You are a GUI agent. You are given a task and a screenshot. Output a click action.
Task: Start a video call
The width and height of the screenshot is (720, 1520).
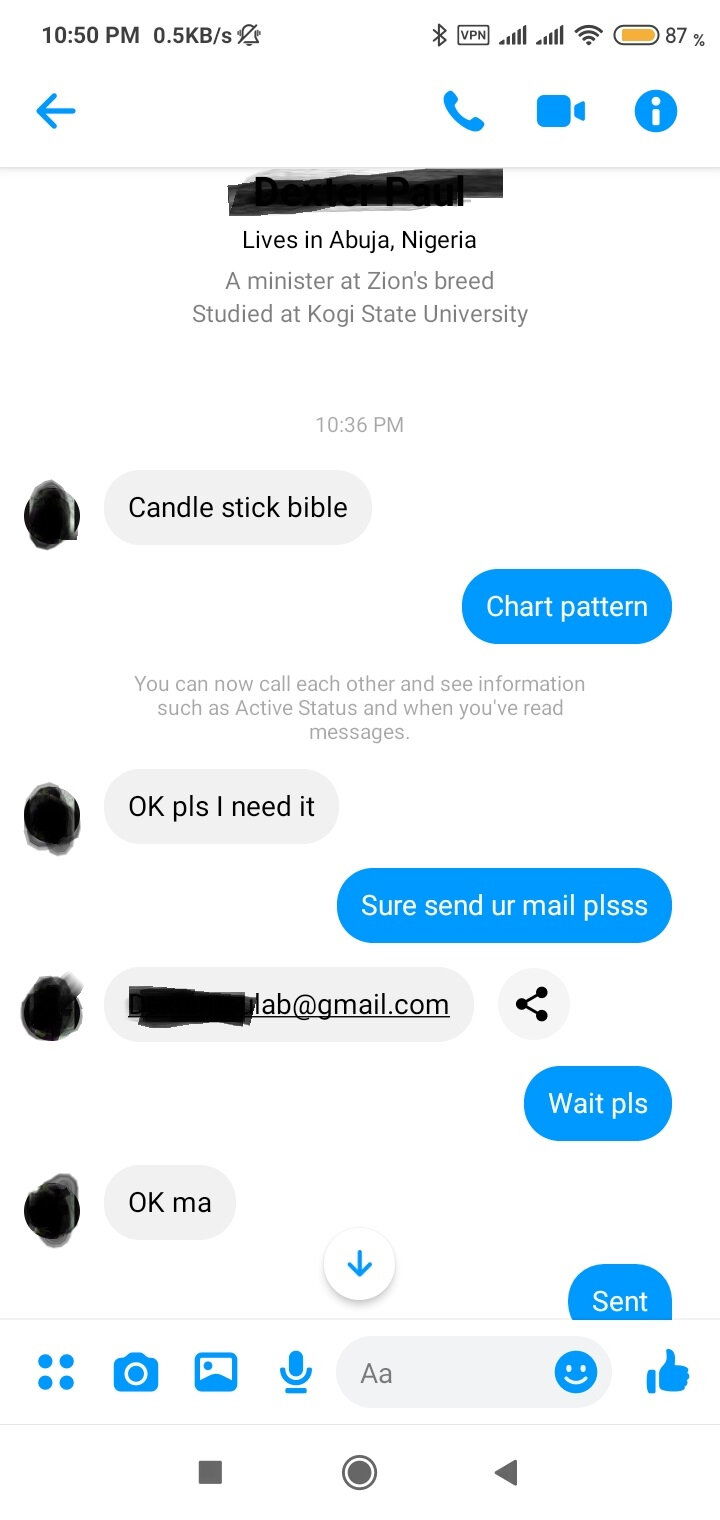click(x=560, y=111)
